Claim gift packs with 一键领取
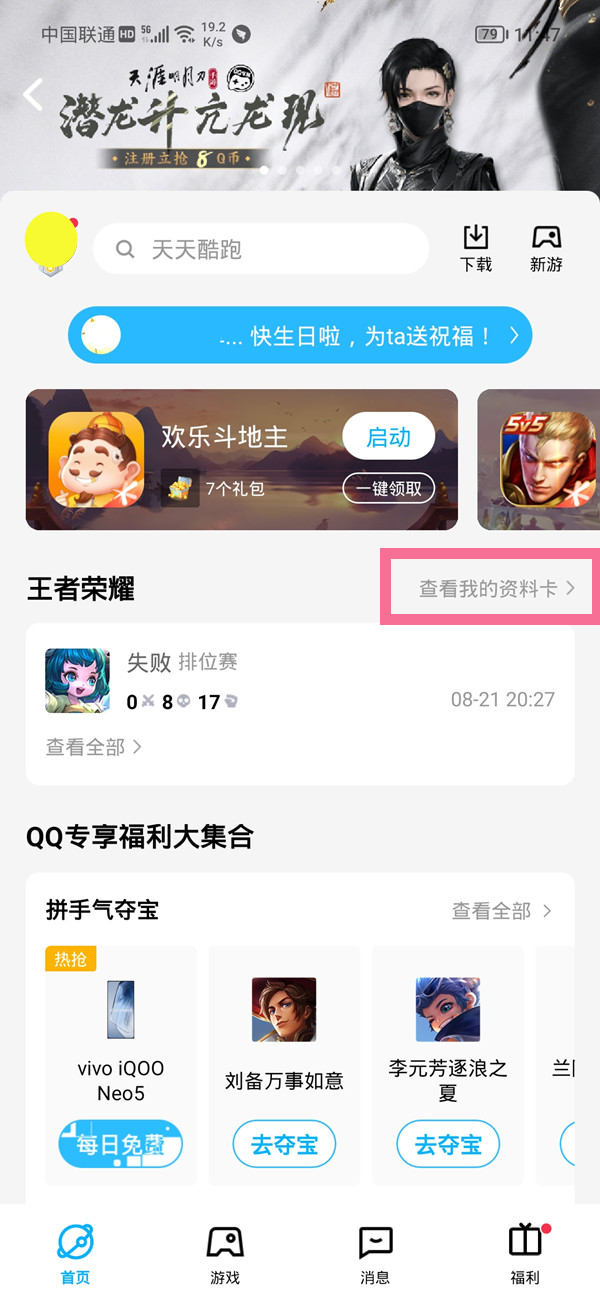Viewport: 600px width, 1300px height. (388, 489)
